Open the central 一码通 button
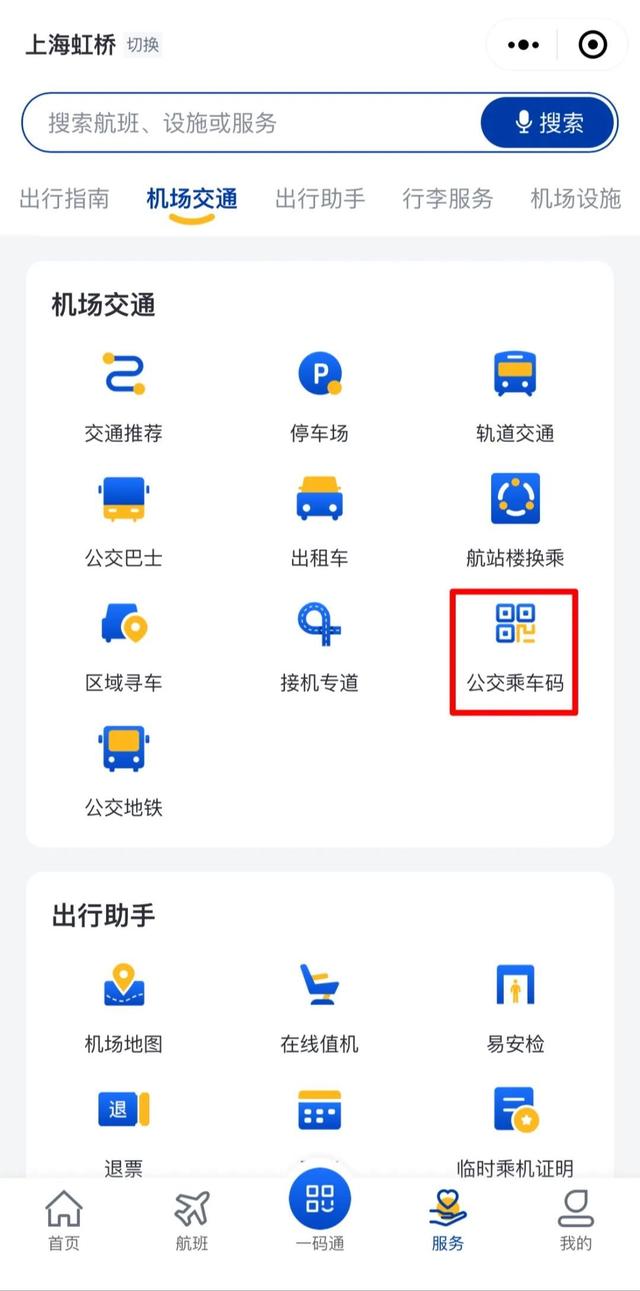 320,1210
